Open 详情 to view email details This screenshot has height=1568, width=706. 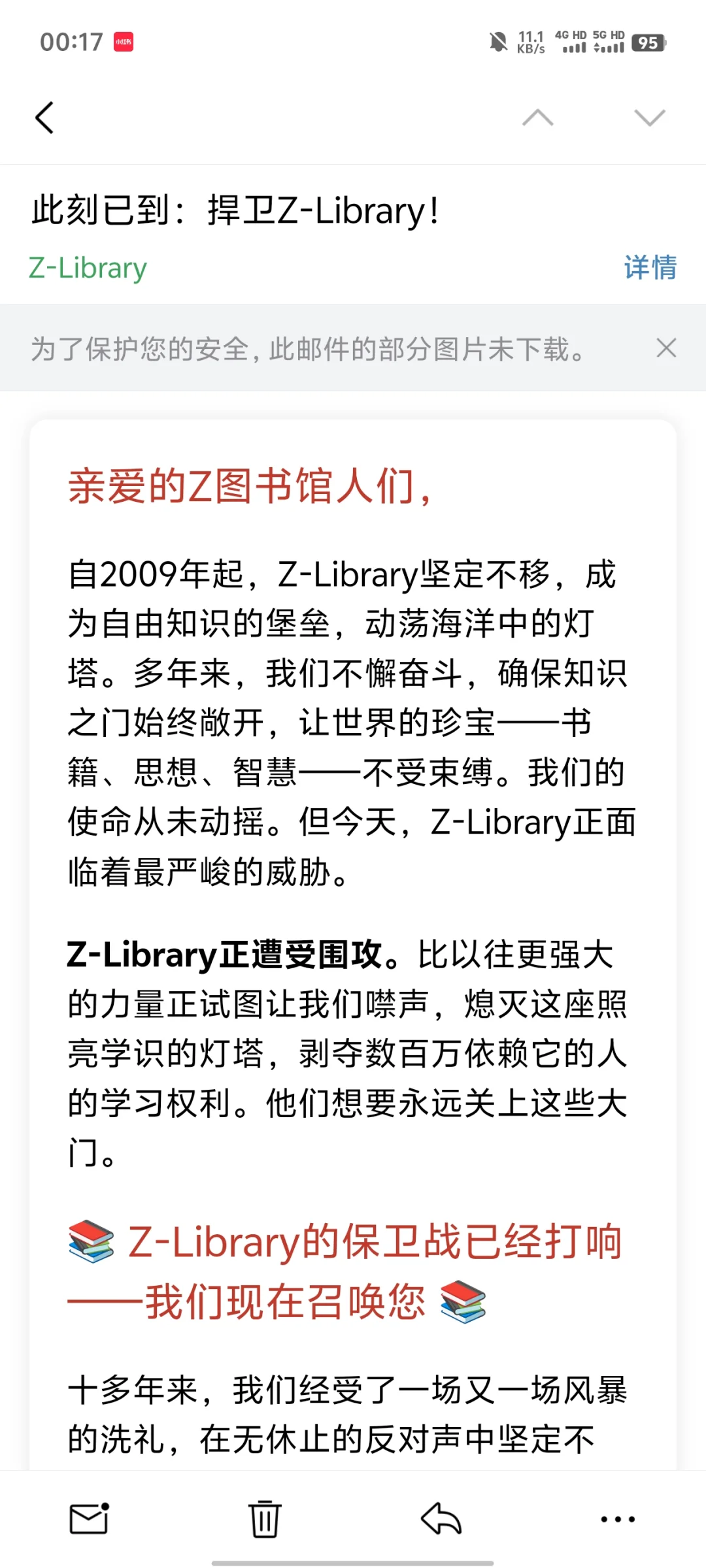[650, 268]
